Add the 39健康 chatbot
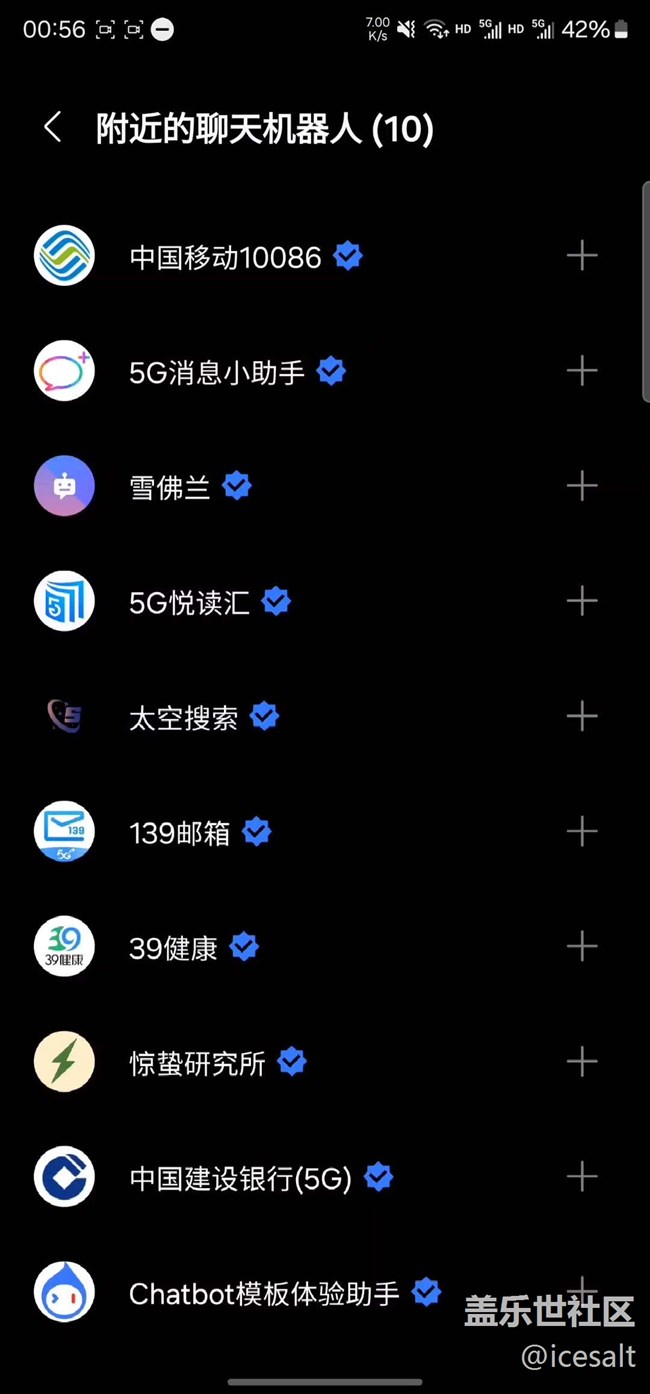The height and width of the screenshot is (1394, 650). coord(581,946)
